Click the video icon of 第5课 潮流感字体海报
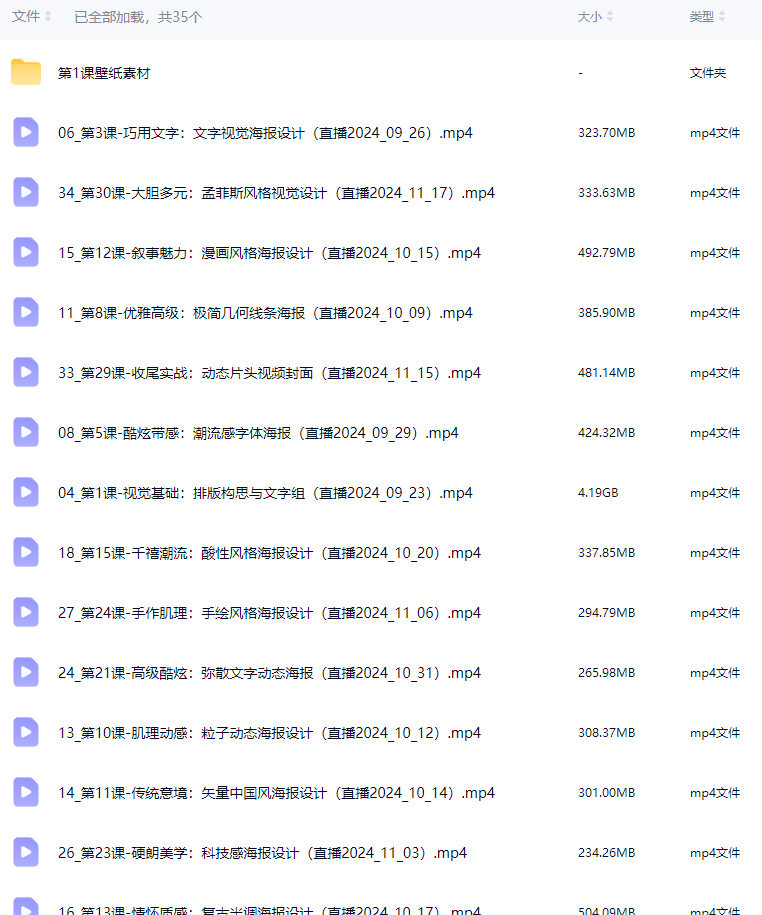Image resolution: width=762 pixels, height=915 pixels. pyautogui.click(x=25, y=432)
